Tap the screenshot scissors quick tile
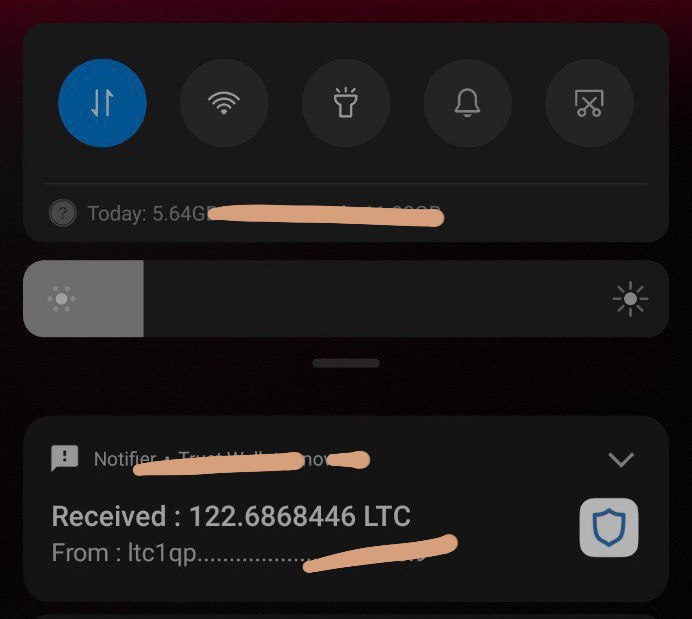 click(x=589, y=103)
